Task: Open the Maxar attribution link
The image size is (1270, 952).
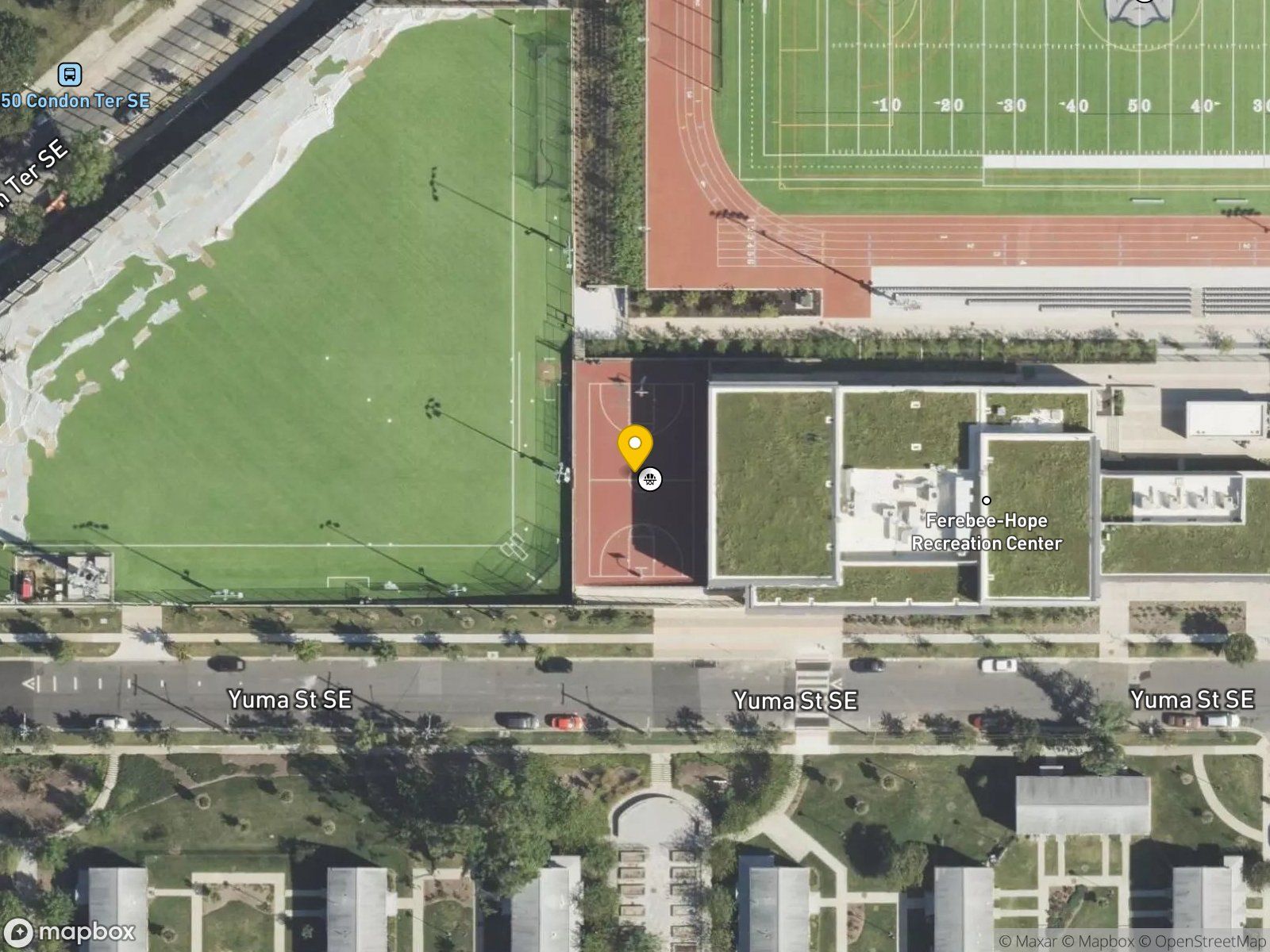Action: (x=1028, y=942)
